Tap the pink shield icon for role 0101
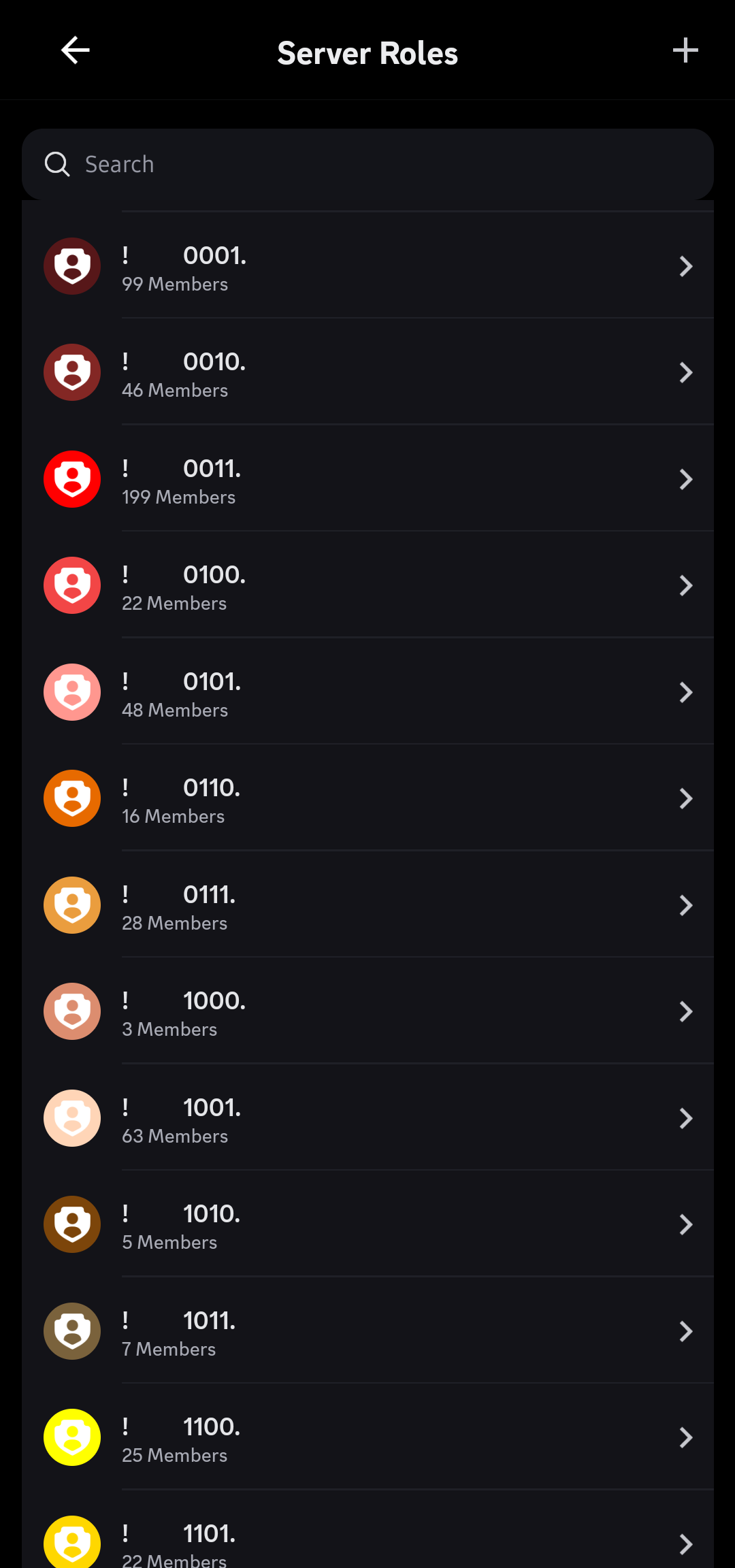The image size is (735, 1568). tap(71, 692)
